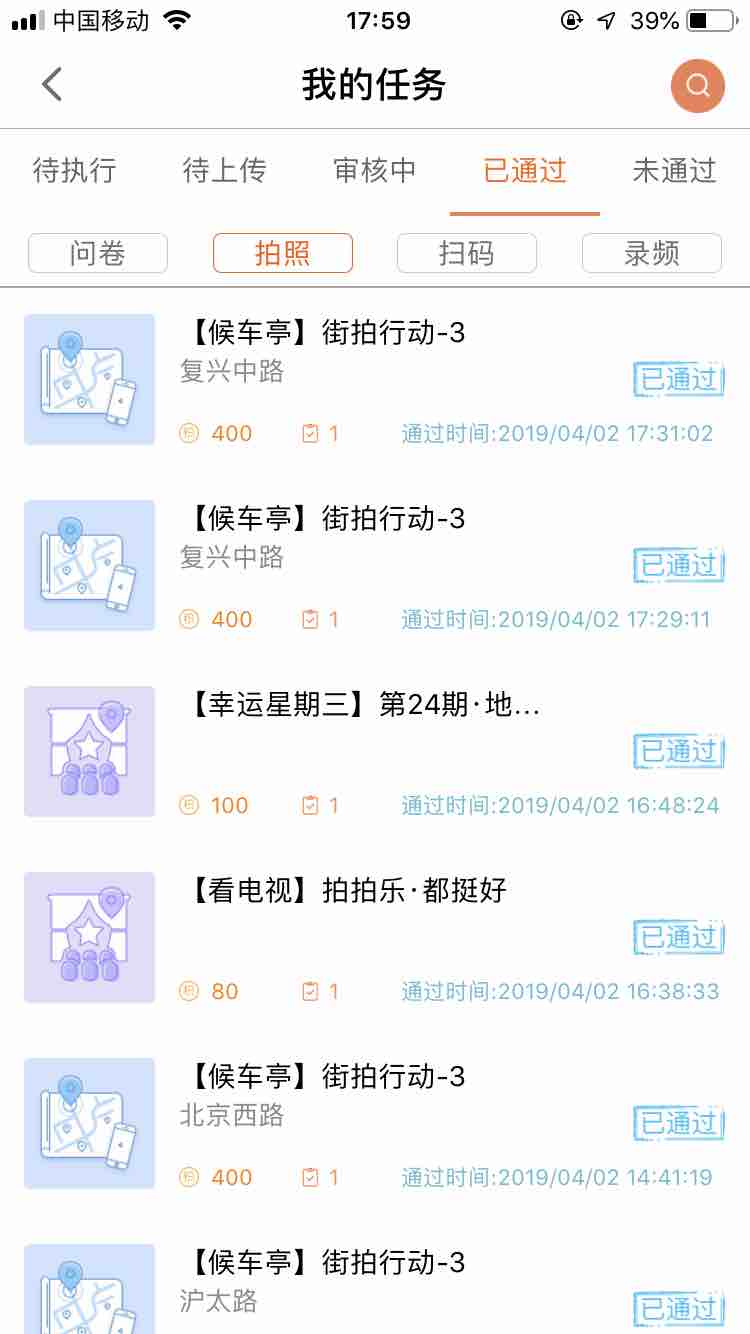This screenshot has height=1334, width=750.
Task: Open search with the orange magnifier icon
Action: point(697,86)
